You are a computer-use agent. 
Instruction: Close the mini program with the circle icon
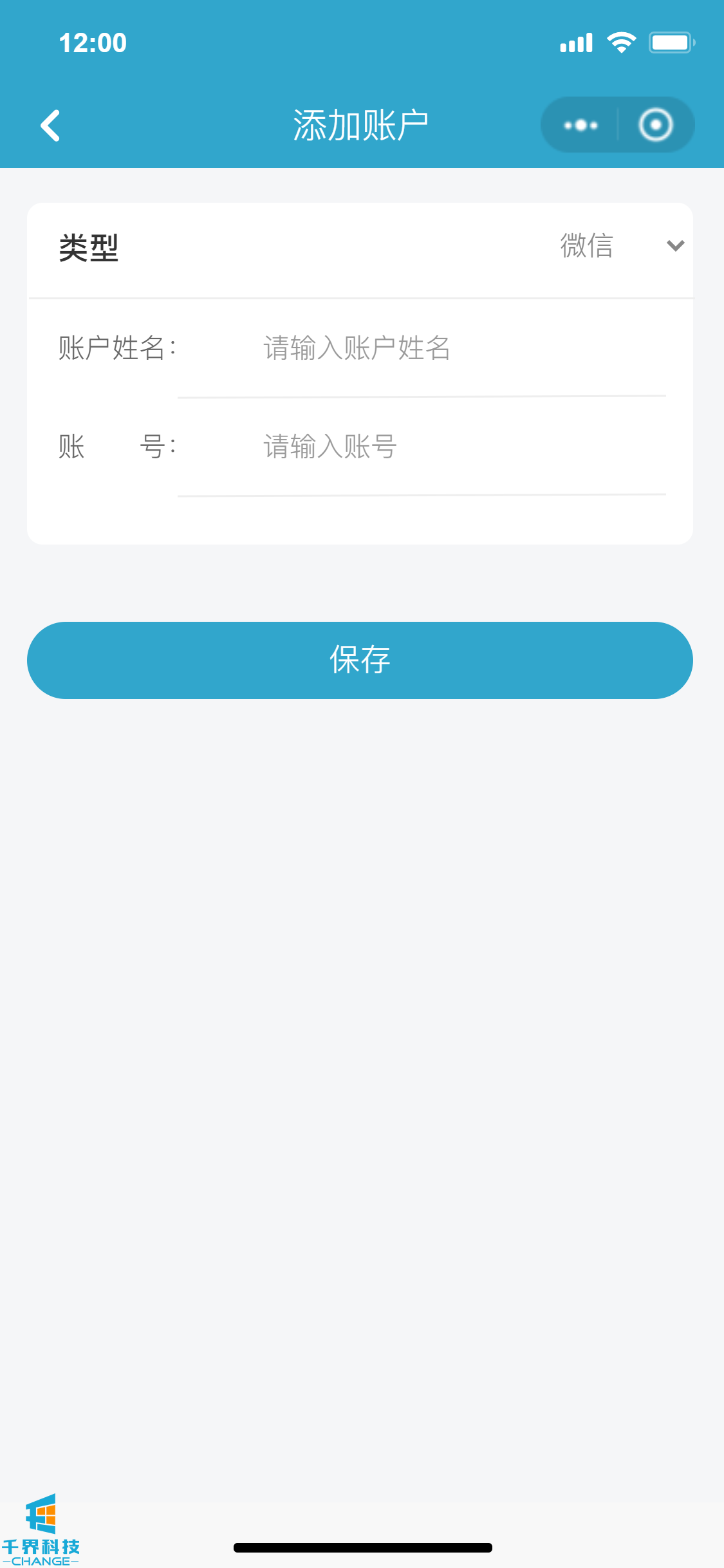(x=655, y=125)
